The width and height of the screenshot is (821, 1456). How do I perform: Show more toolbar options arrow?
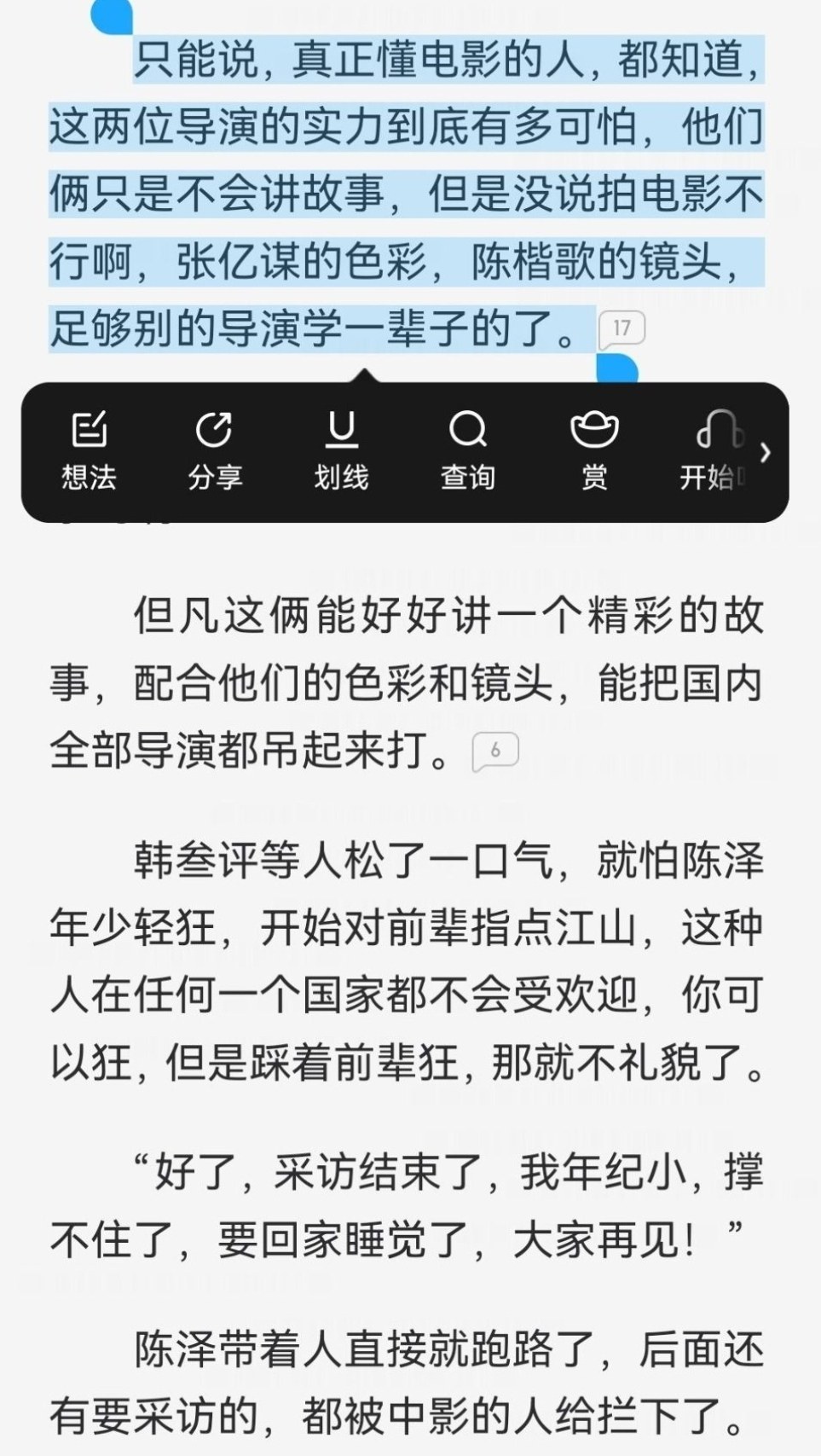tap(766, 452)
